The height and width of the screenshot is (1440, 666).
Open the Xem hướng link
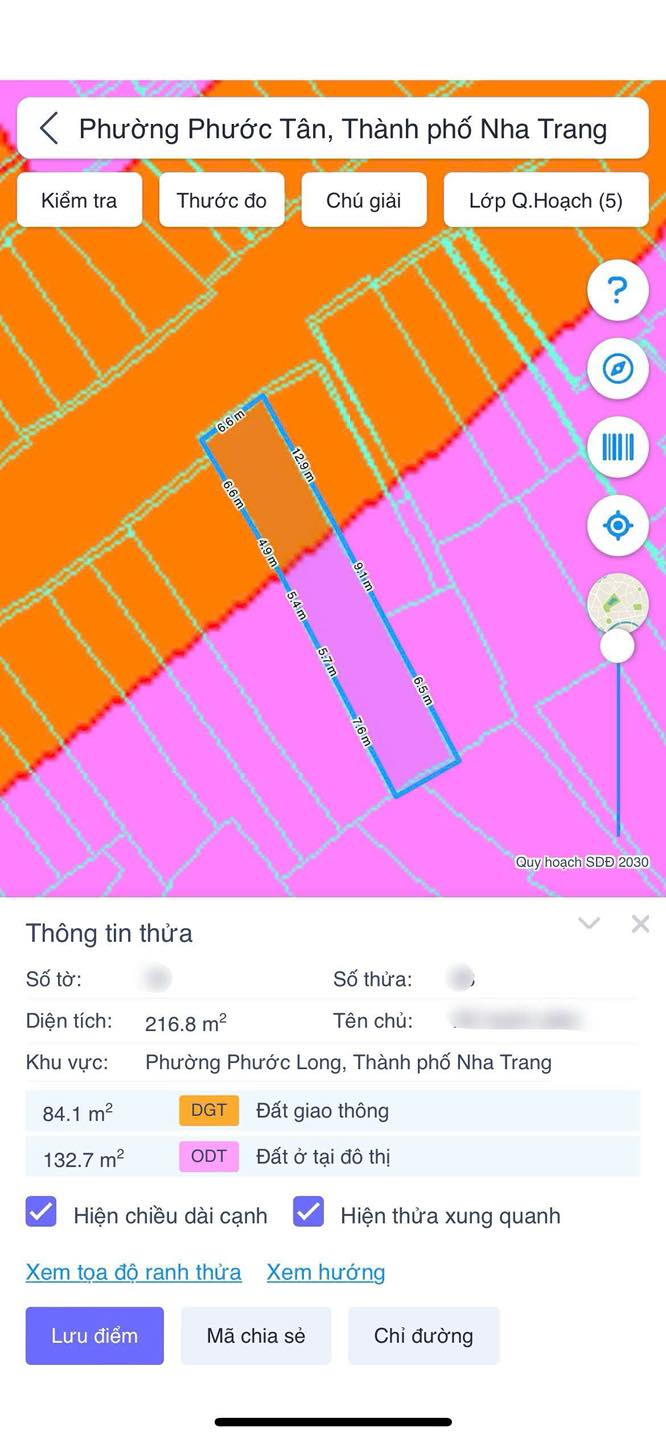click(326, 1272)
